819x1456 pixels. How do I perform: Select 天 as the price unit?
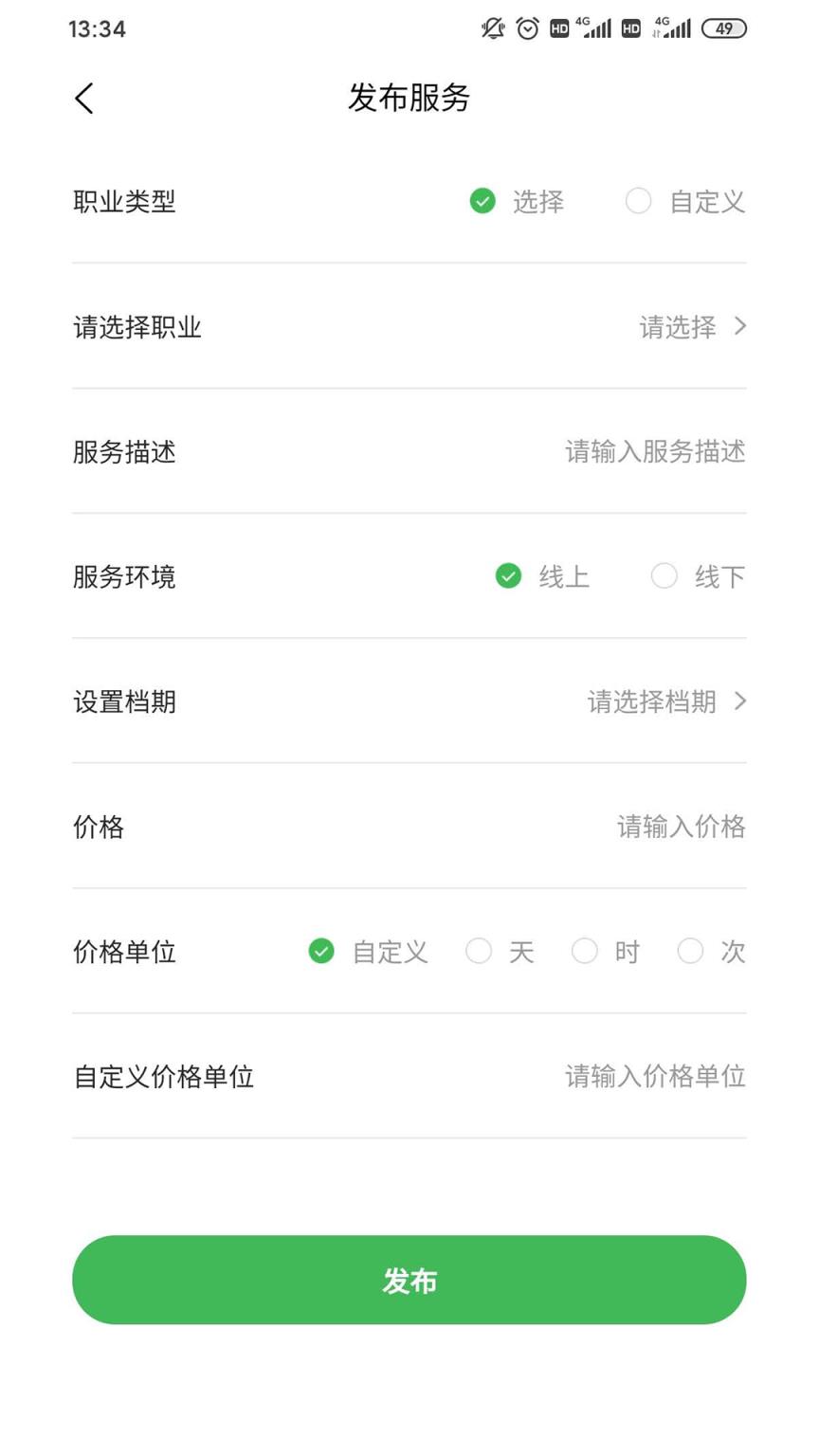(480, 951)
